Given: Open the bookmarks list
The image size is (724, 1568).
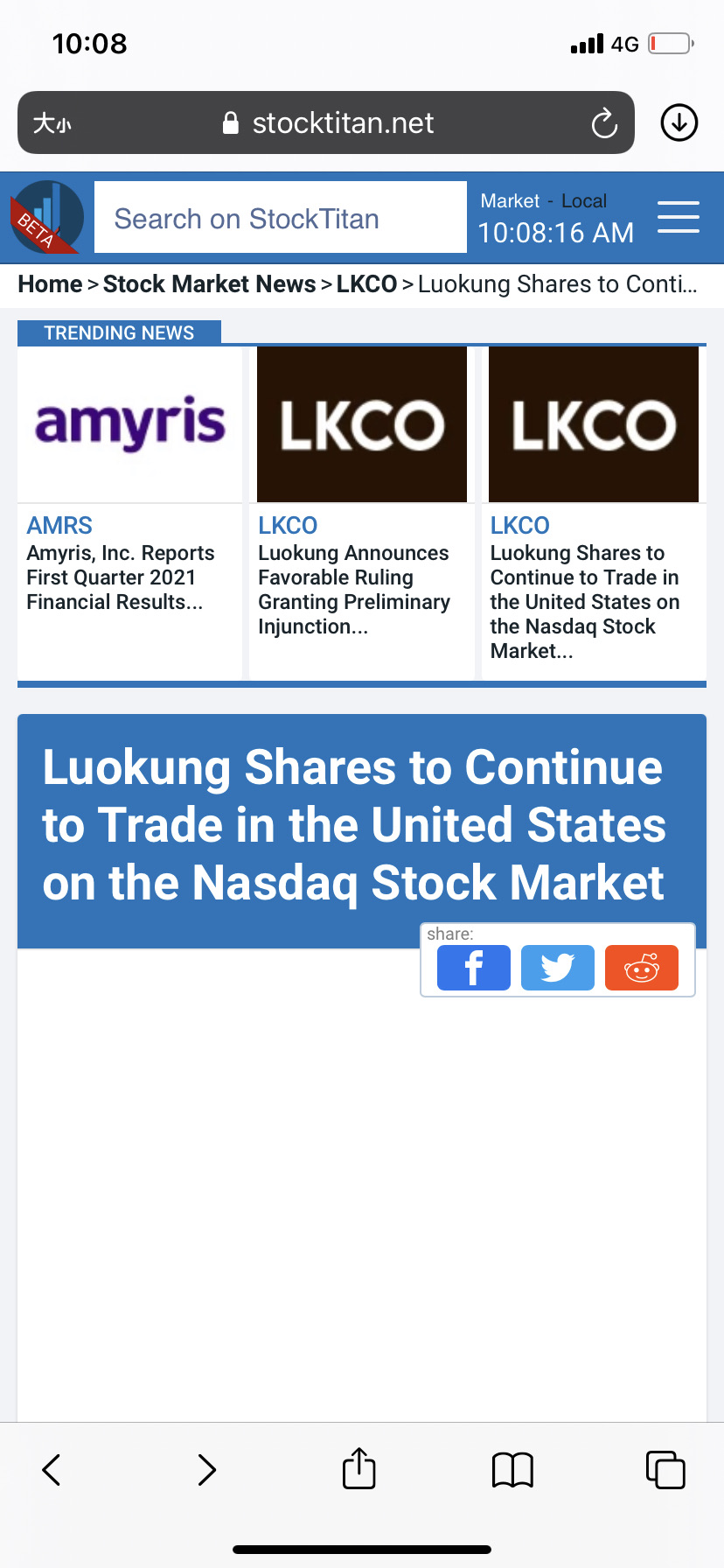Looking at the screenshot, I should 512,1470.
